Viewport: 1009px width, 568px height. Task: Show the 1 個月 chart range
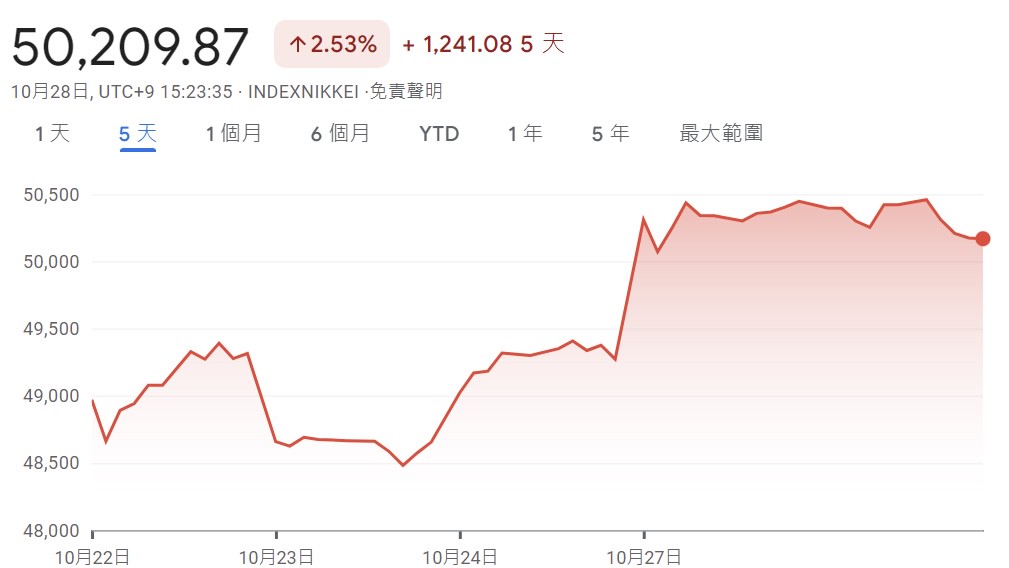[x=234, y=134]
